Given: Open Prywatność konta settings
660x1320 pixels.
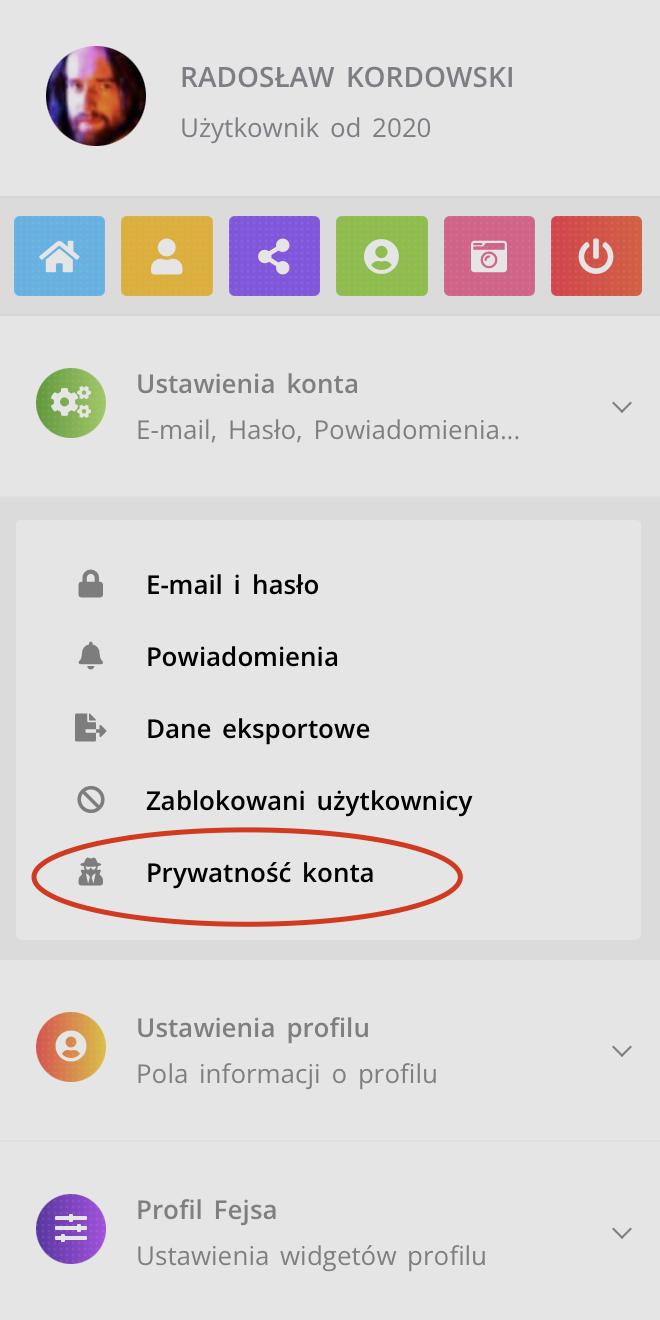Looking at the screenshot, I should click(259, 873).
